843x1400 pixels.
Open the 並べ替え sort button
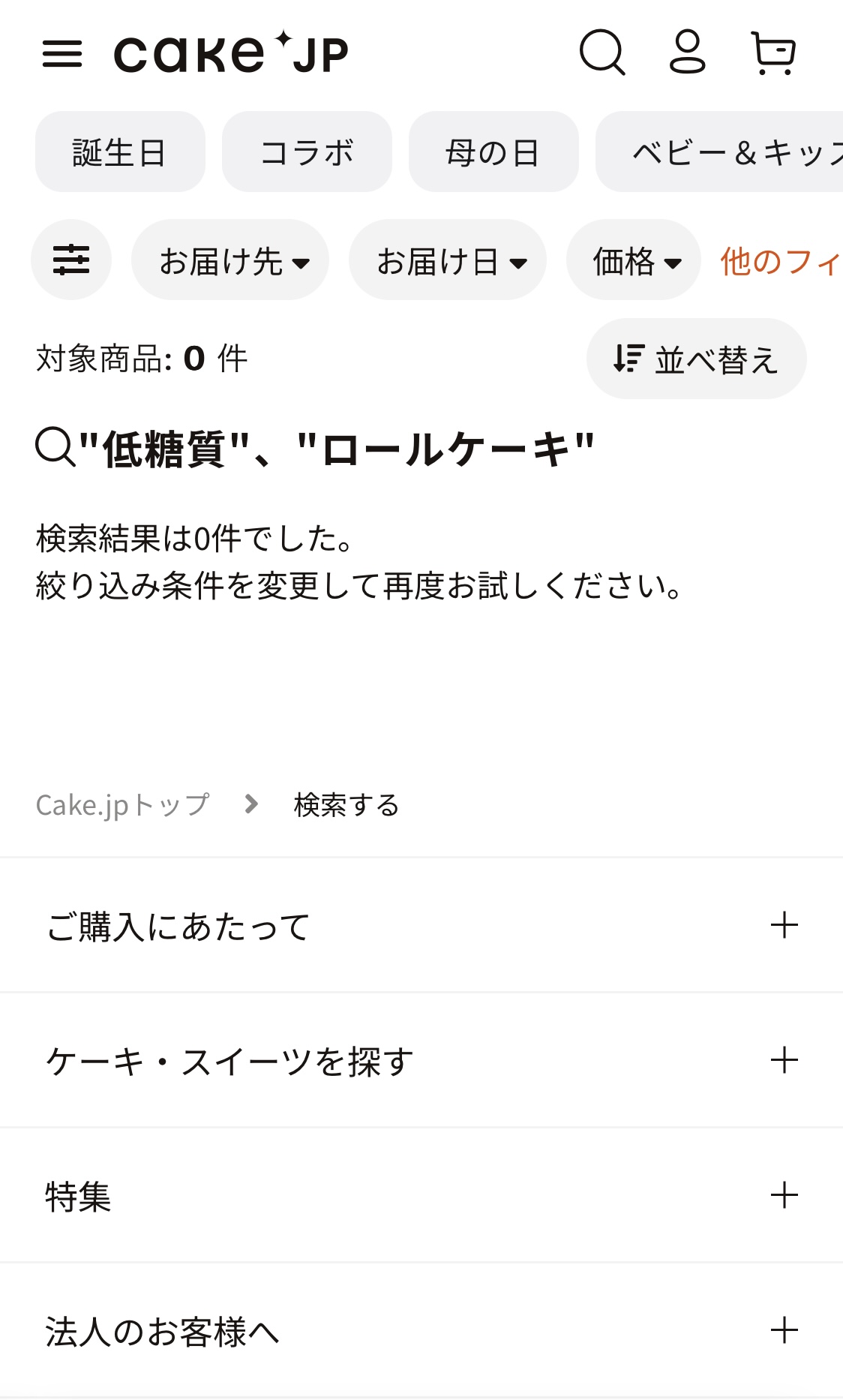[696, 359]
